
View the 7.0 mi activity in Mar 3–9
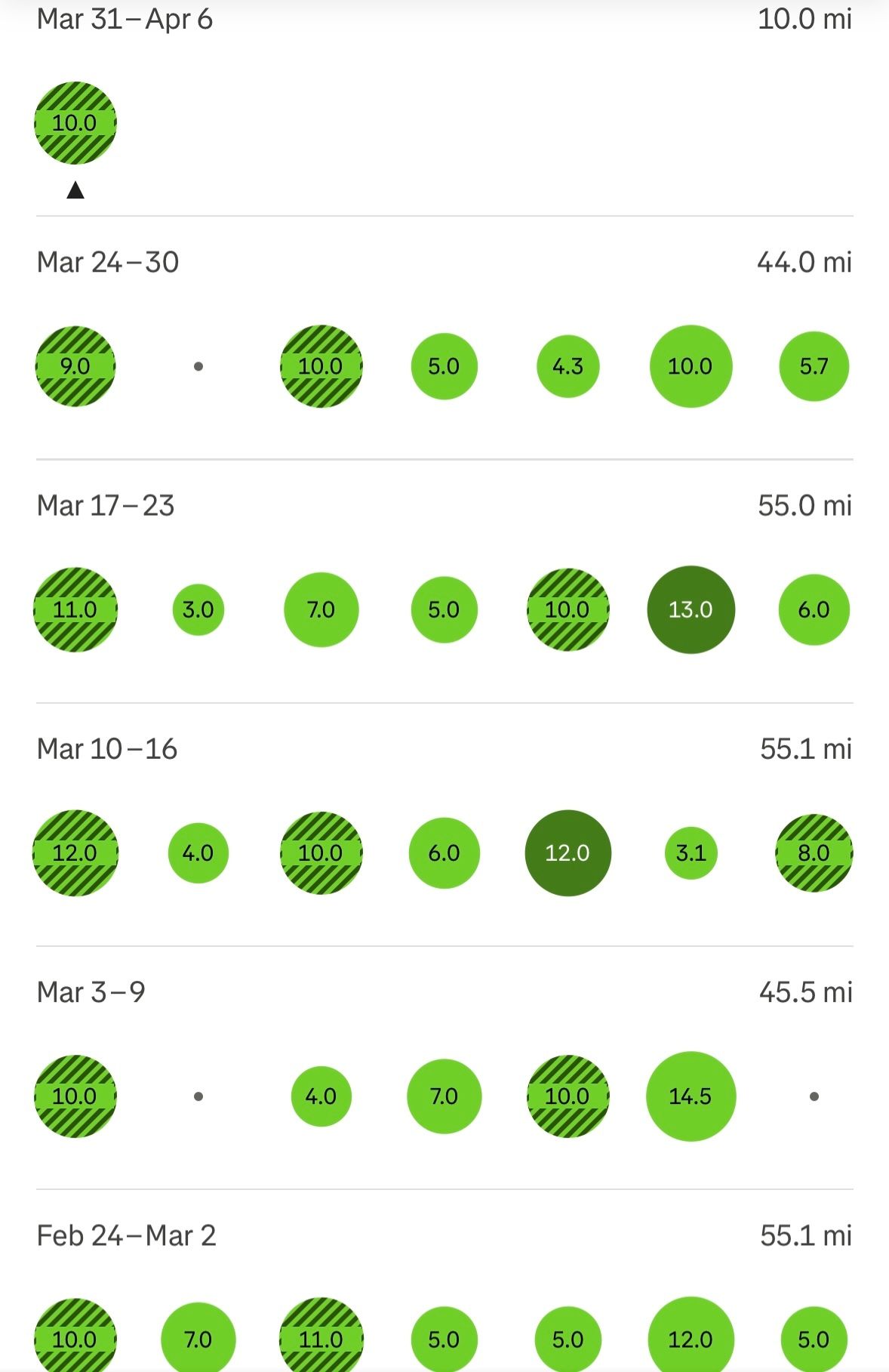pos(444,1096)
